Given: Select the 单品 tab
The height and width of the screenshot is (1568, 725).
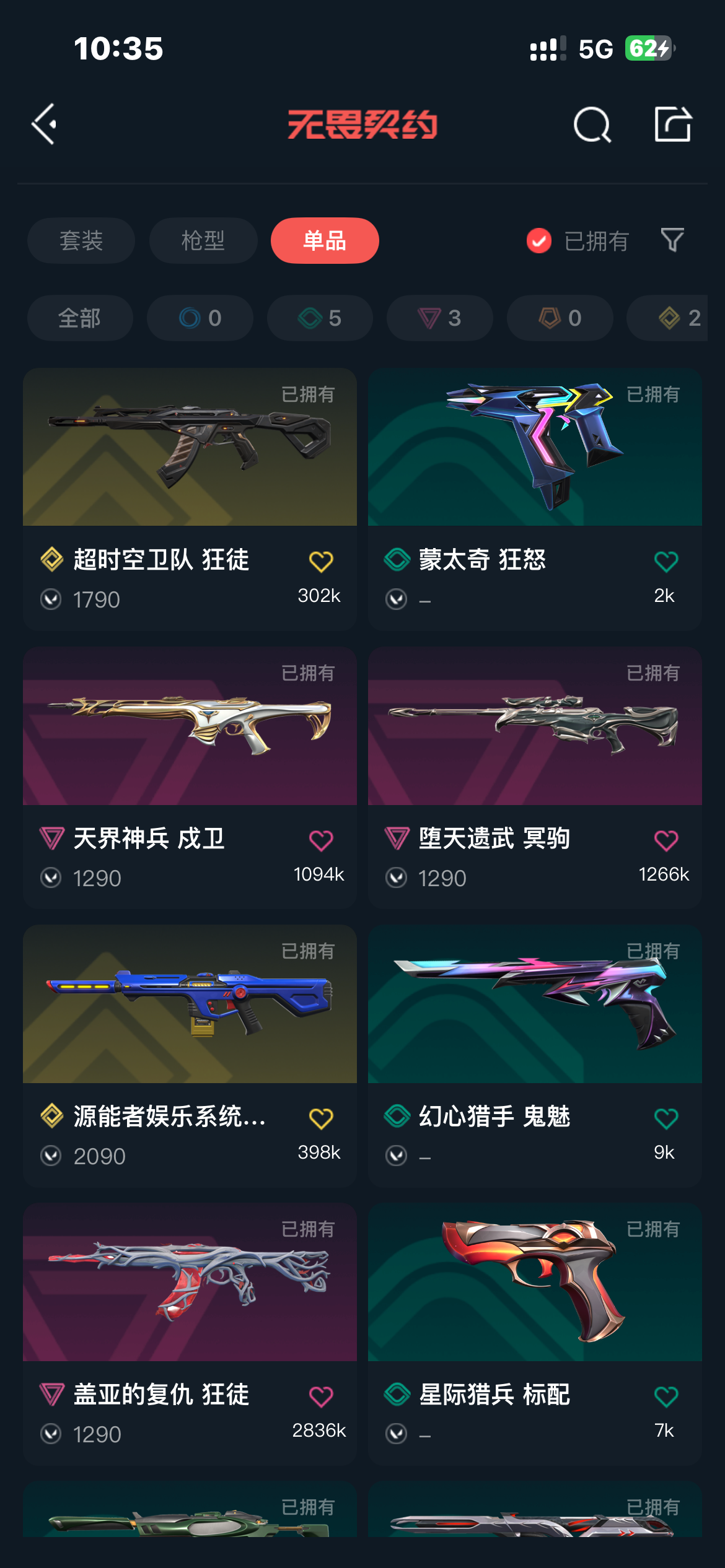Looking at the screenshot, I should pyautogui.click(x=325, y=240).
